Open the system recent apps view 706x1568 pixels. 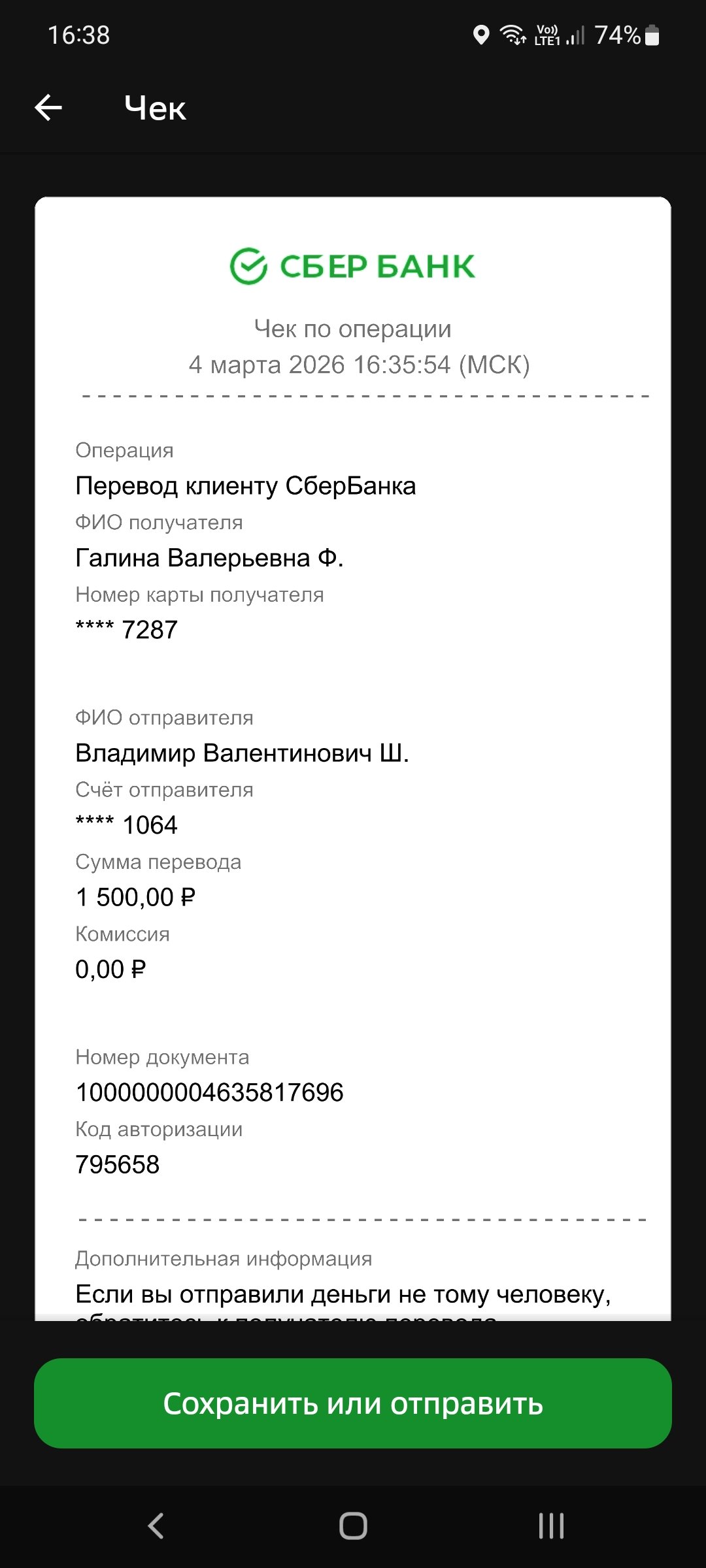pyautogui.click(x=551, y=1526)
